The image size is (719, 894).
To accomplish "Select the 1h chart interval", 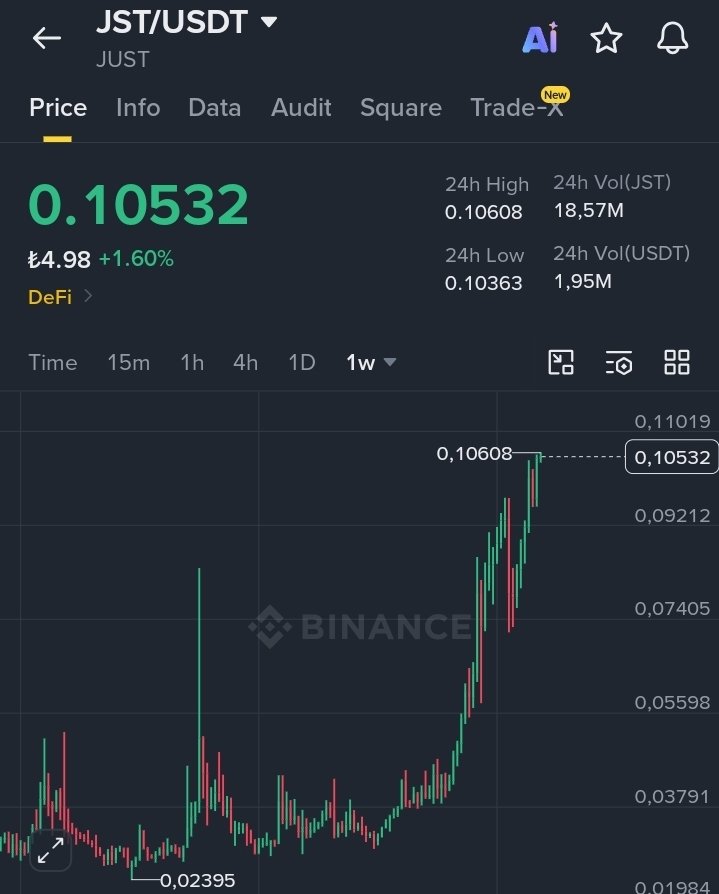I will [192, 363].
